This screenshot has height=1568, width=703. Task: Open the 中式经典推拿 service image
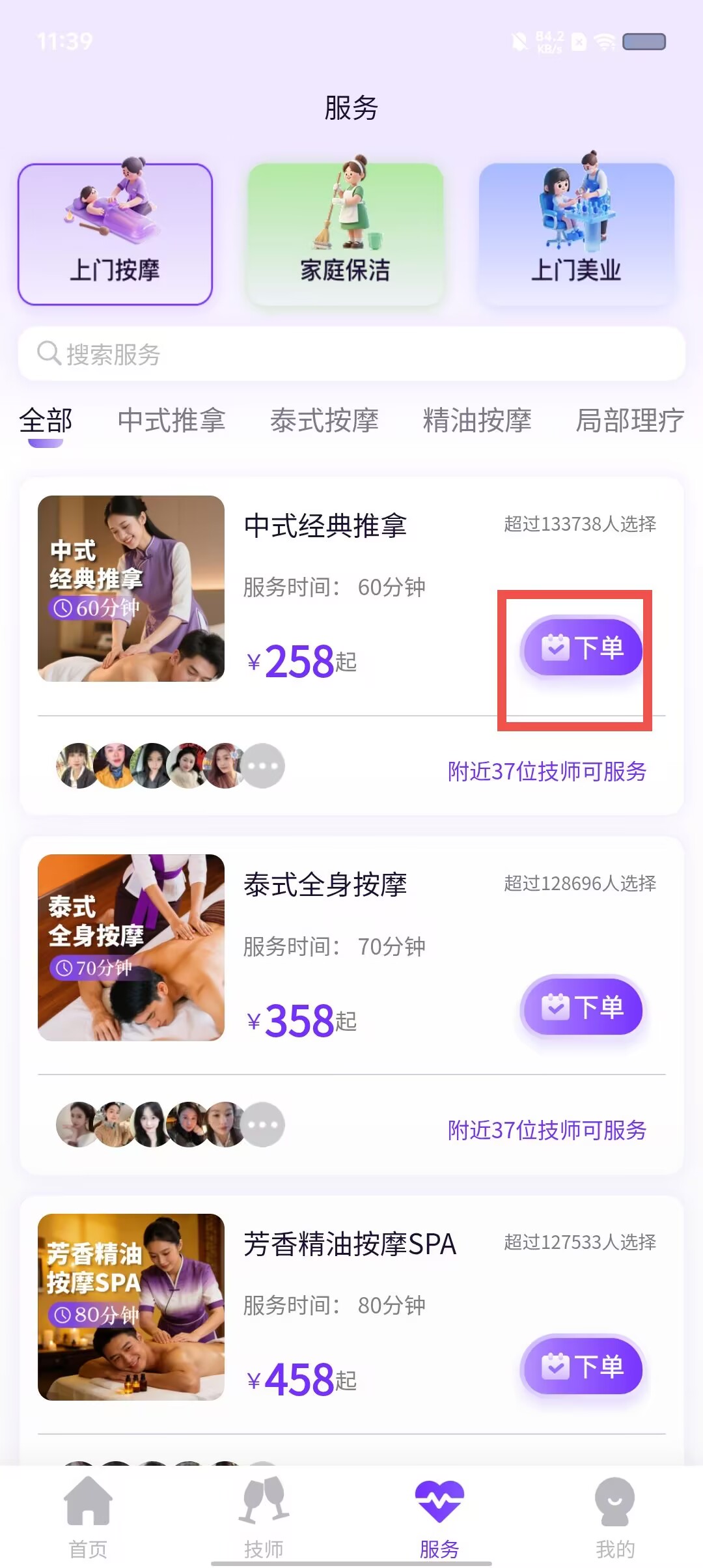[131, 589]
